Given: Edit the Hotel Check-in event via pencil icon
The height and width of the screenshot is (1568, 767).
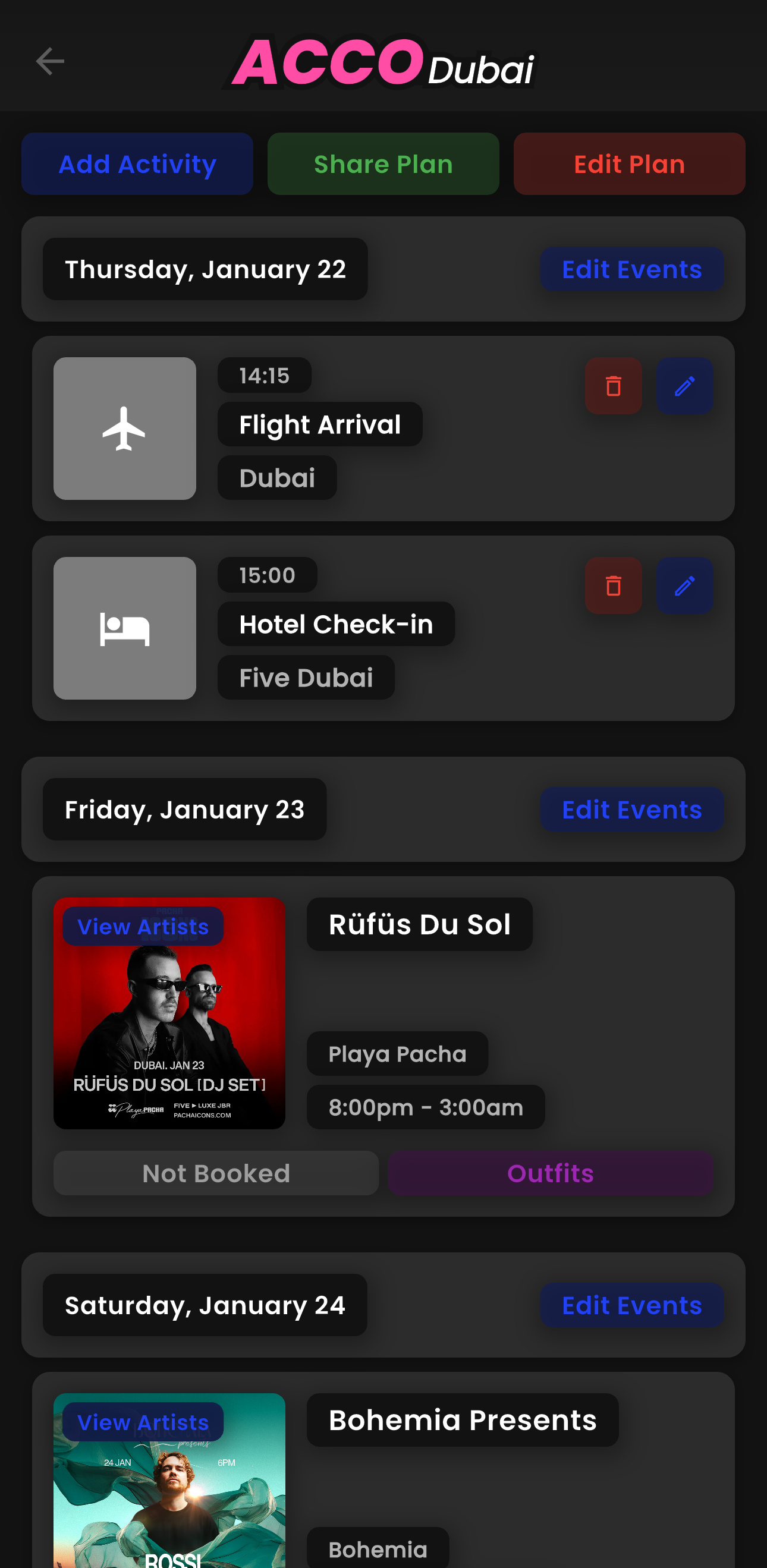Looking at the screenshot, I should 684,585.
